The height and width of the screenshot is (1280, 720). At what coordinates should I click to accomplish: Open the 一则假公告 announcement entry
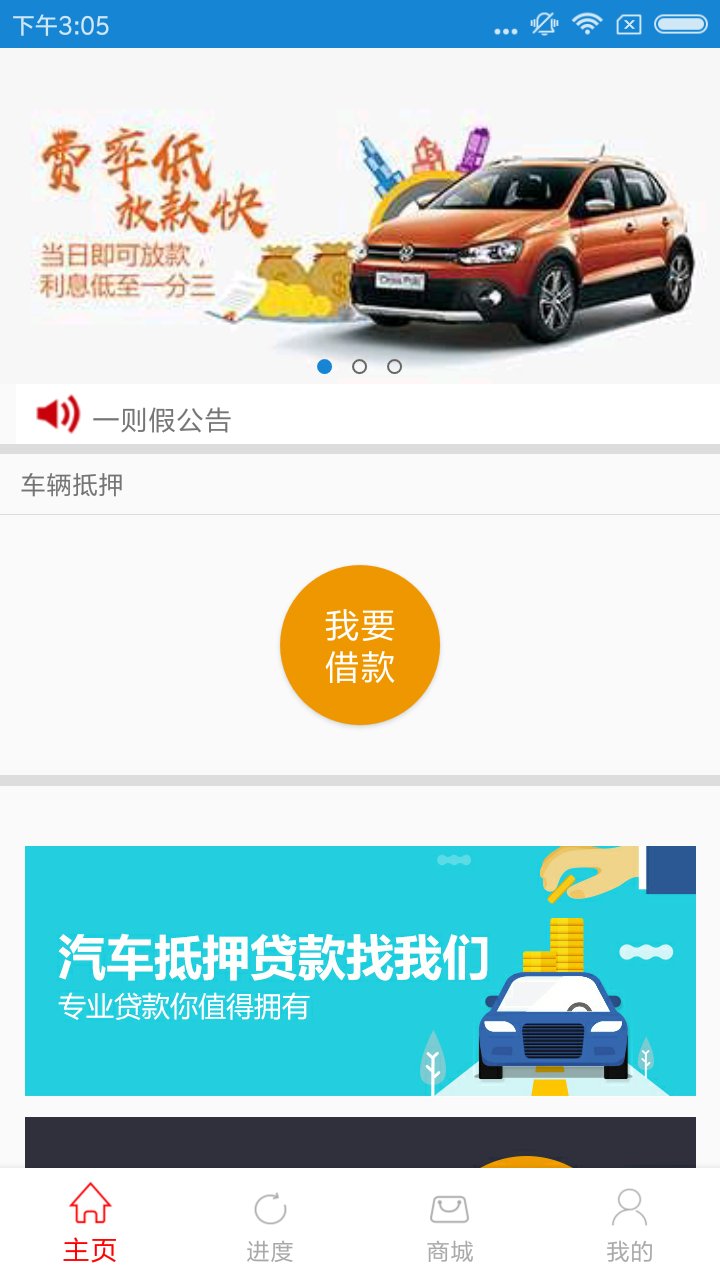click(163, 420)
